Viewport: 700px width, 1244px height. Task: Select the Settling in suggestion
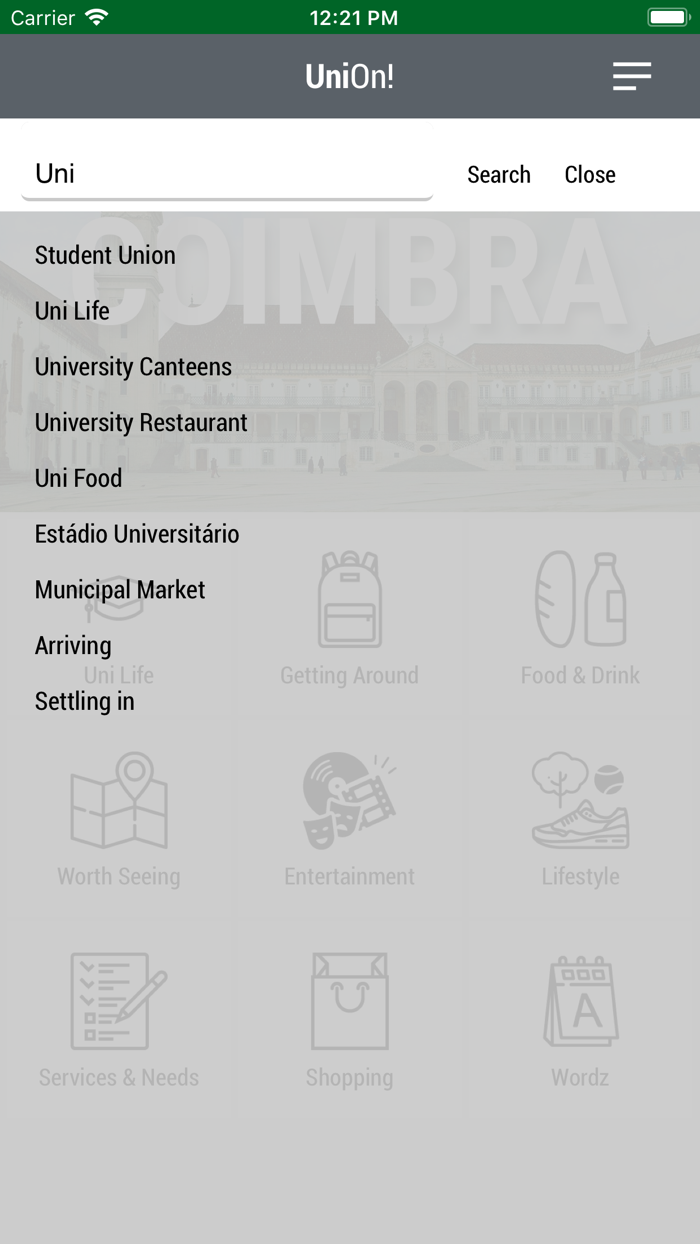(85, 702)
